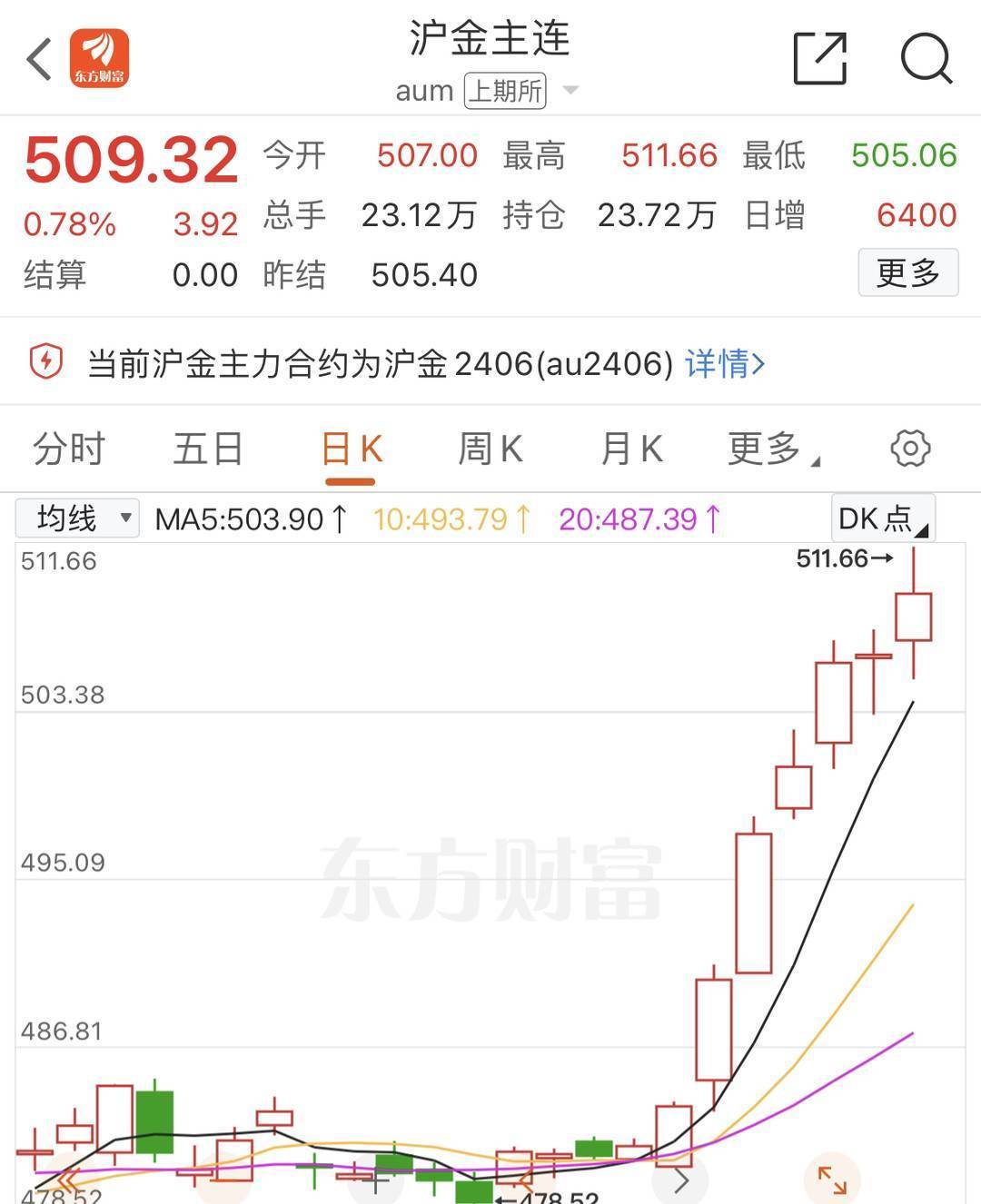The width and height of the screenshot is (981, 1204).
Task: Open chart settings gear icon
Action: [910, 449]
